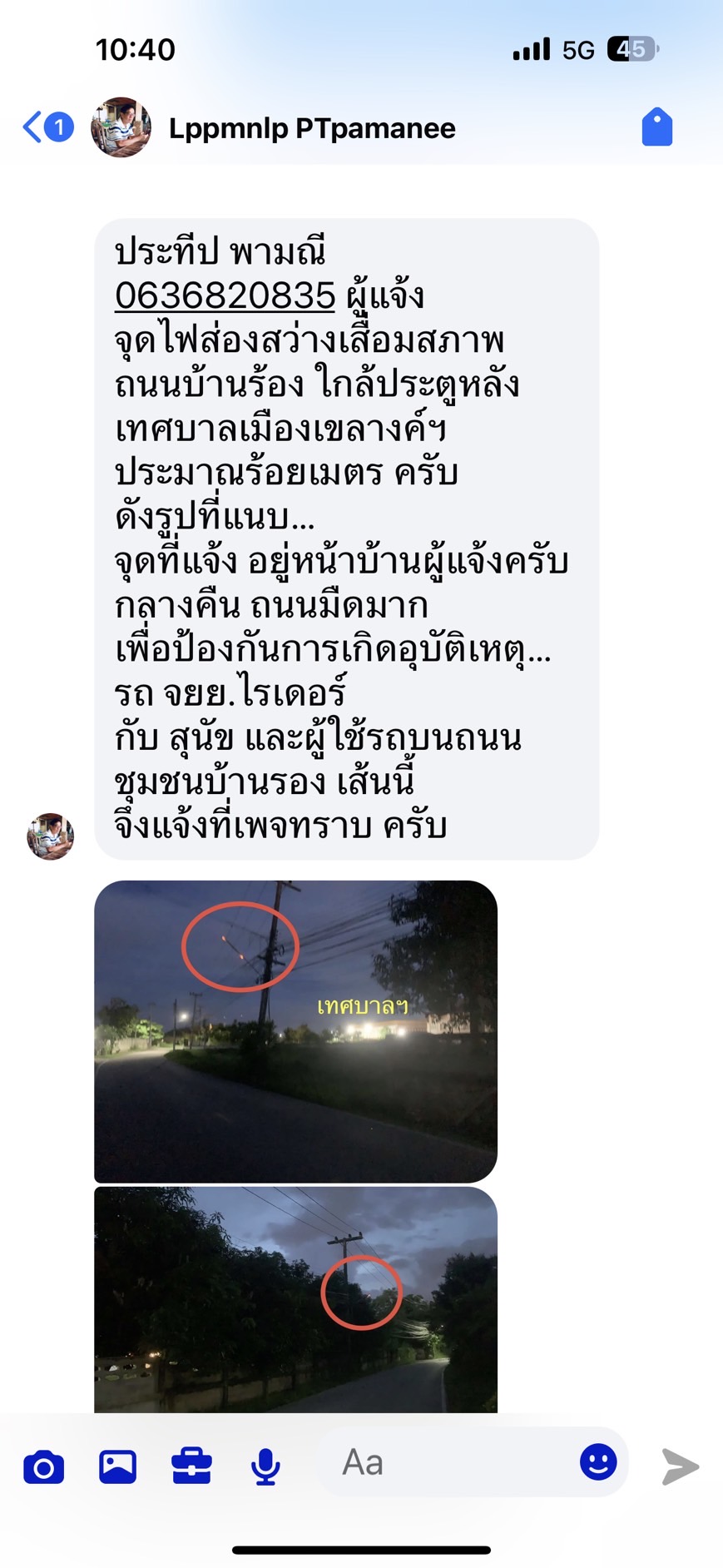This screenshot has height=1568, width=723.
Task: Open the briefcase business tools icon
Action: click(x=191, y=1466)
